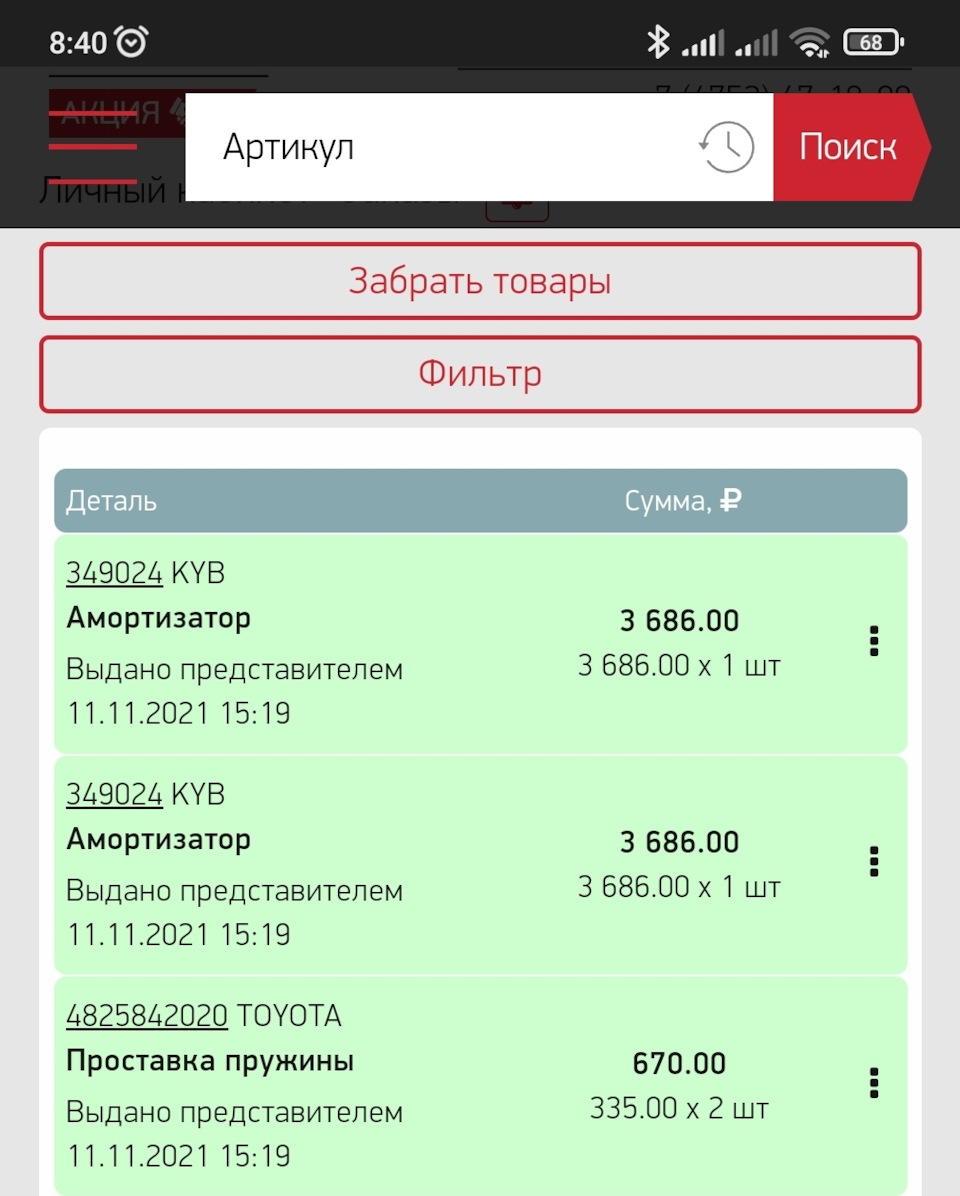Image resolution: width=960 pixels, height=1196 pixels.
Task: Tap the Wi-Fi icon in status bar
Action: tap(810, 41)
